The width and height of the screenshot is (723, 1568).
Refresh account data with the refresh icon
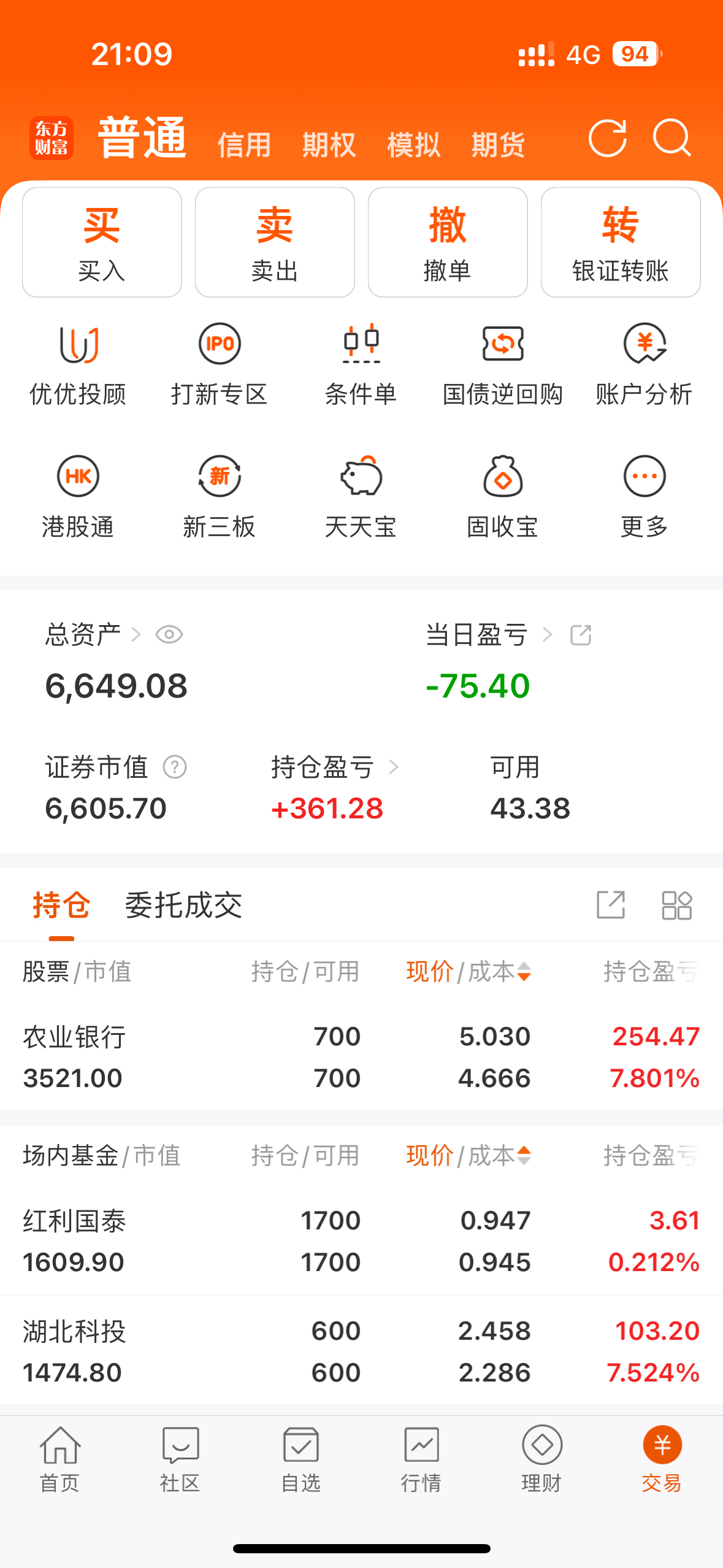608,139
